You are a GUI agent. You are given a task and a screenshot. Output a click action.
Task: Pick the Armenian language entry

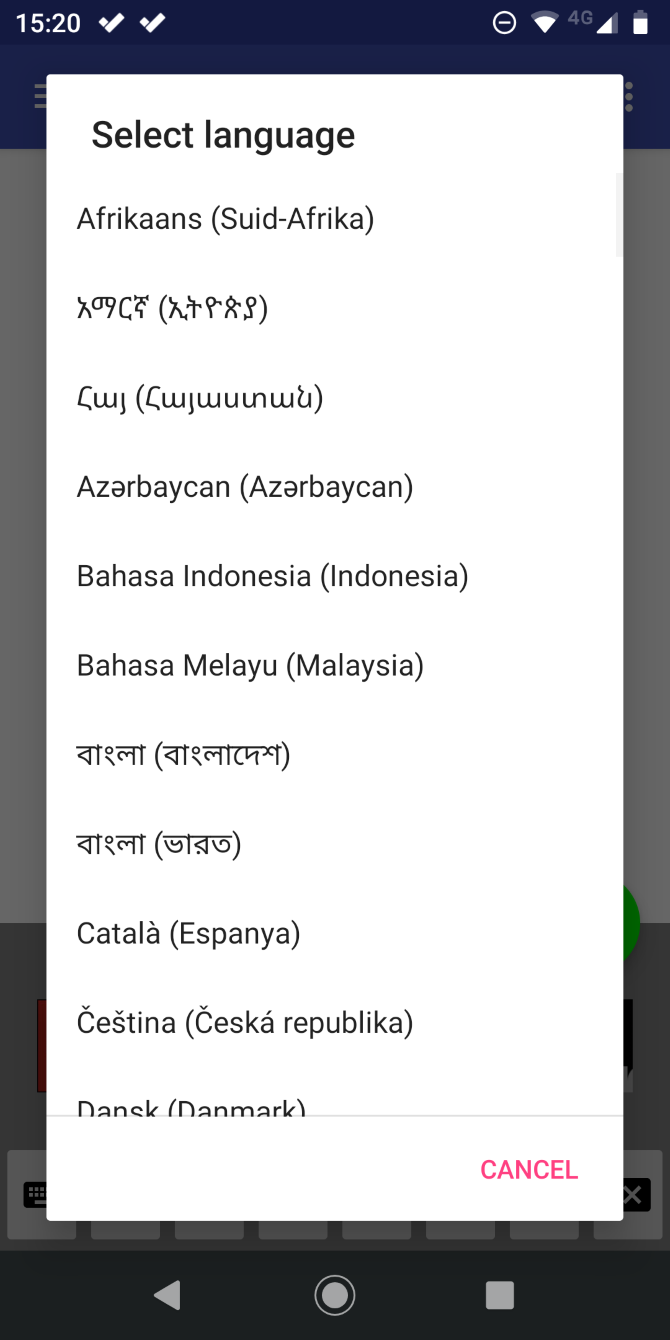tap(200, 398)
